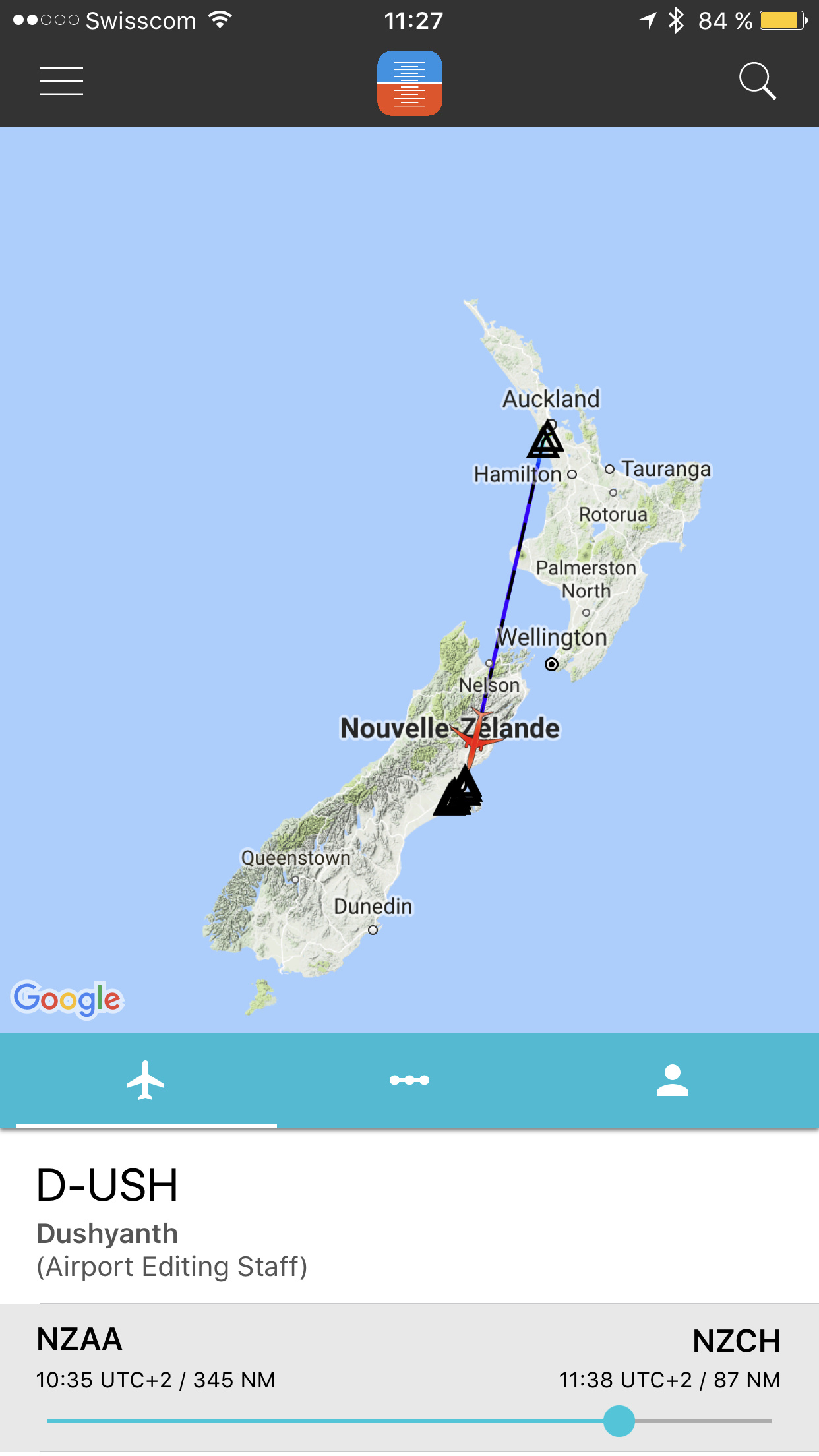This screenshot has height=1456, width=819.
Task: Tap the Christchurch airport marker
Action: 458,795
